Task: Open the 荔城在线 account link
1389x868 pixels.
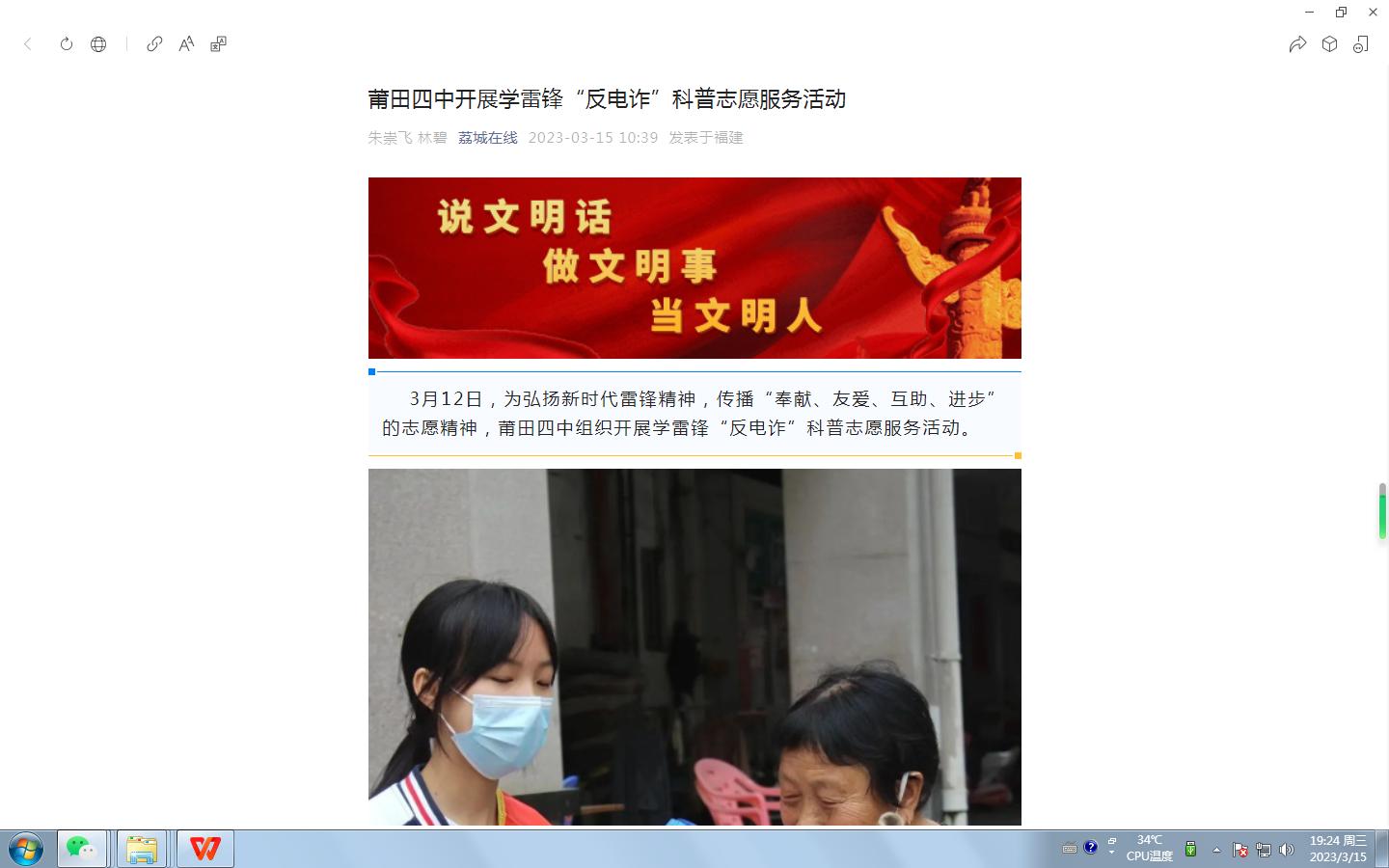Action: (487, 138)
